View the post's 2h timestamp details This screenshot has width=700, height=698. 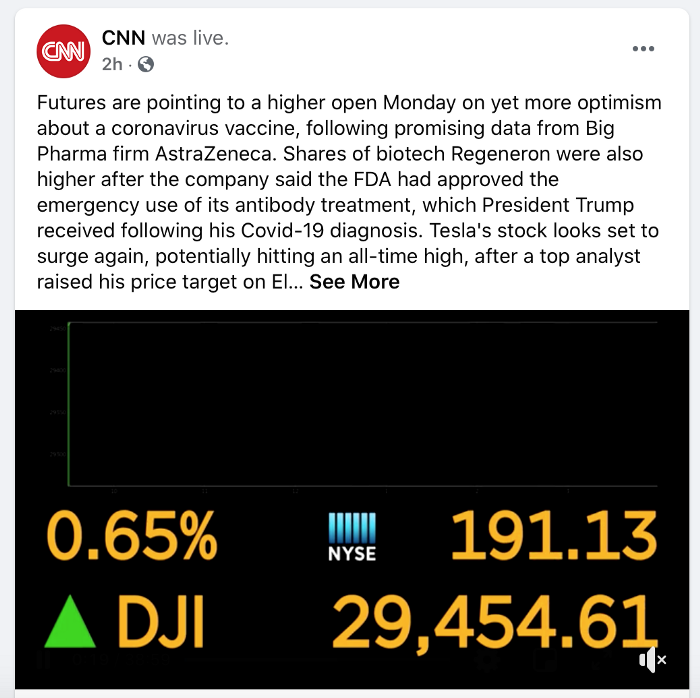tap(111, 64)
